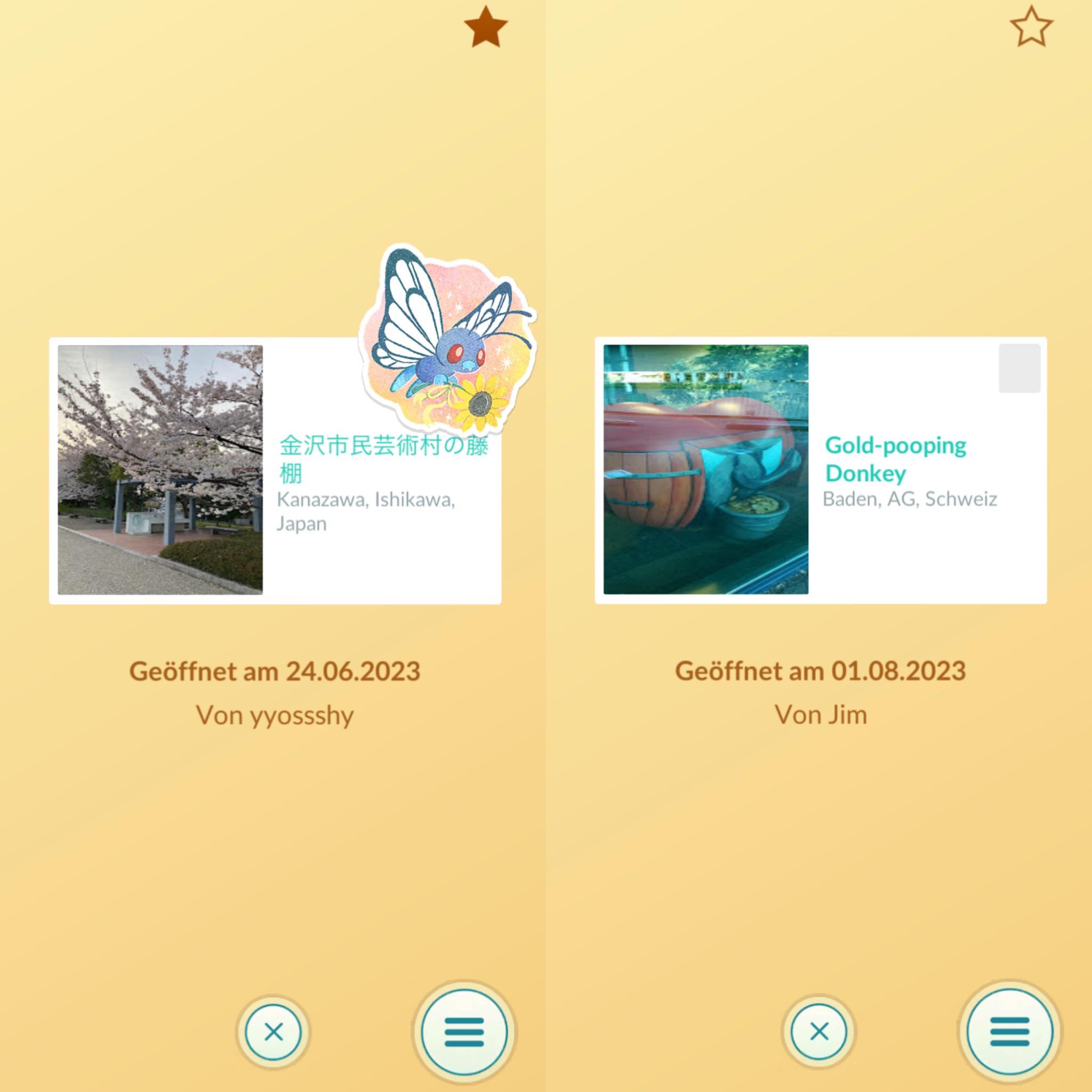
Task: Open the Gold-pooping Donkey postcard
Action: [820, 470]
